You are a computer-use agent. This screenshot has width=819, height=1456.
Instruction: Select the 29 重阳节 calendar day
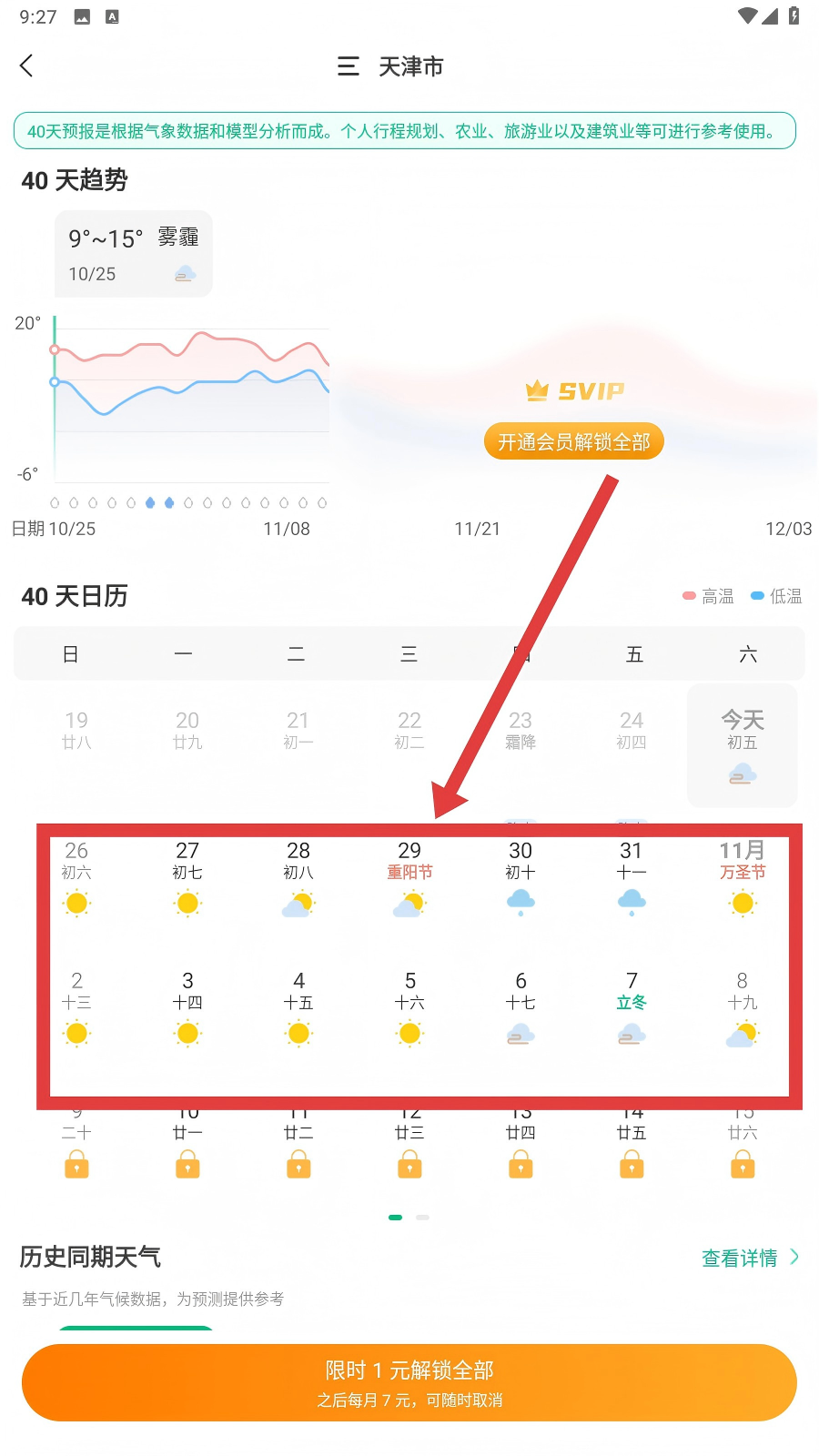409,878
